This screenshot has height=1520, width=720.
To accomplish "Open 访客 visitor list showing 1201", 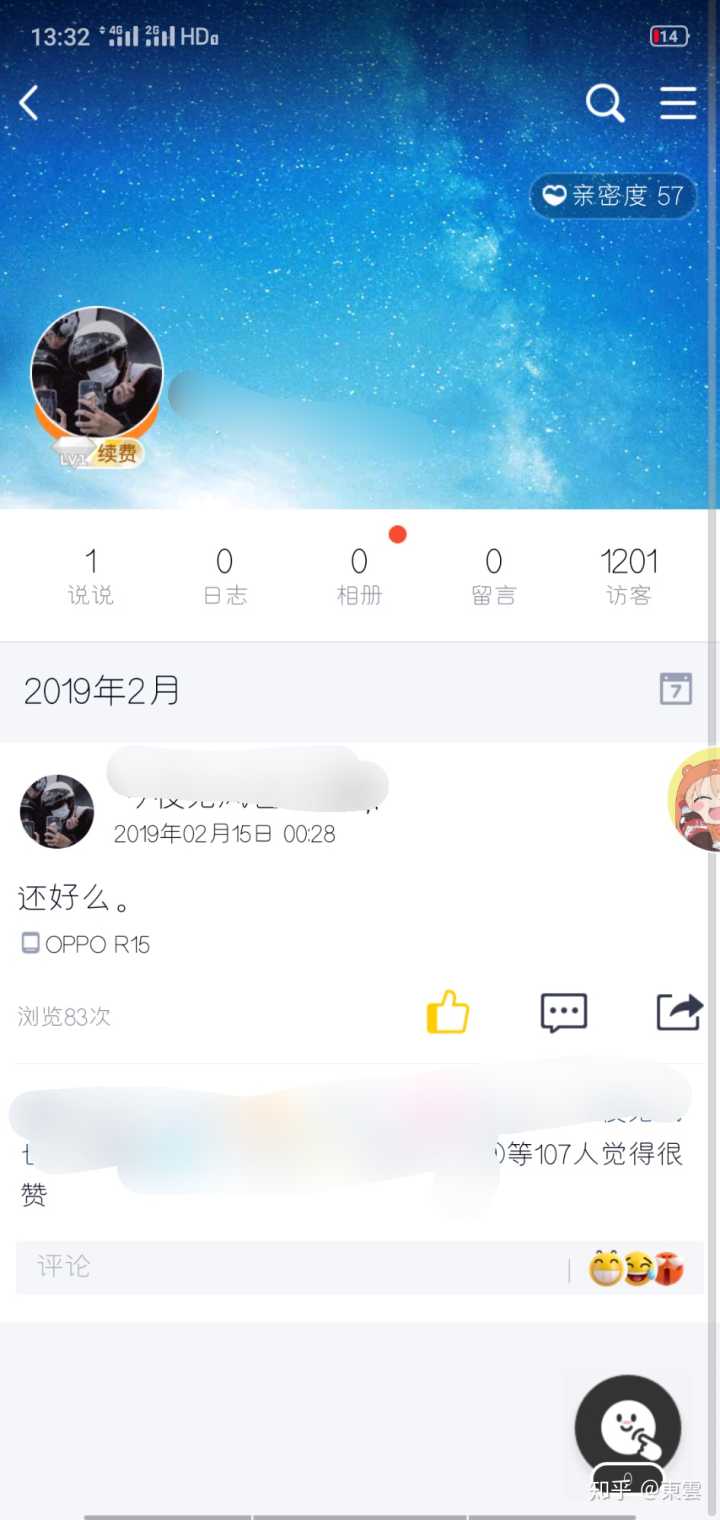I will pyautogui.click(x=629, y=572).
